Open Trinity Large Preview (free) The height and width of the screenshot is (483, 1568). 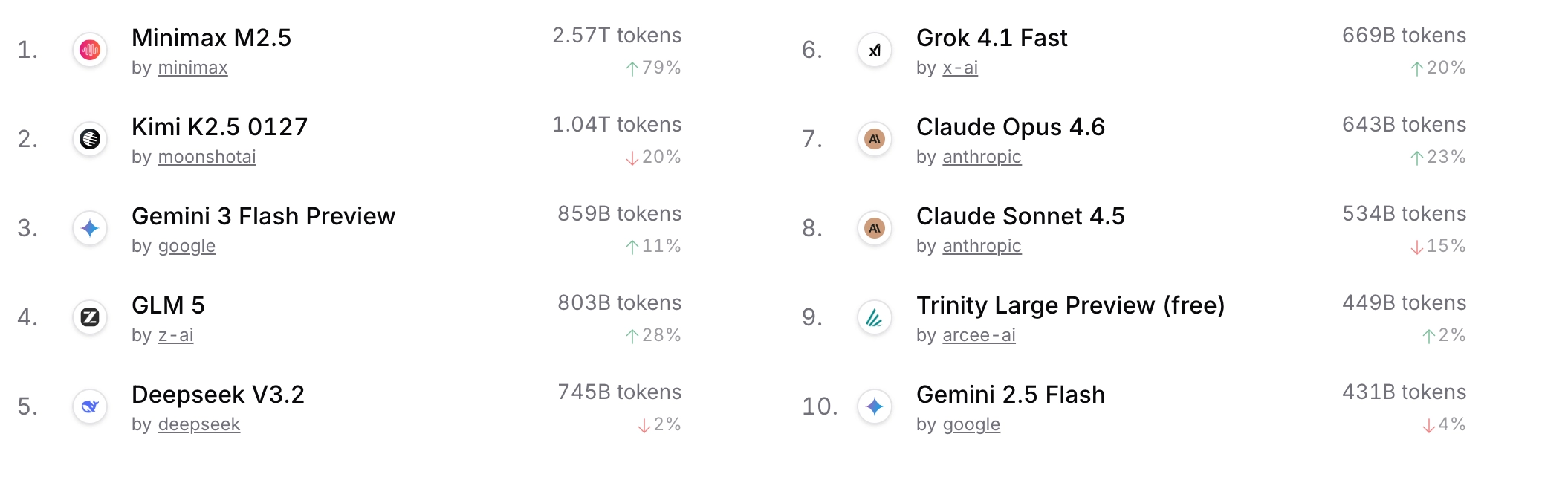1070,305
